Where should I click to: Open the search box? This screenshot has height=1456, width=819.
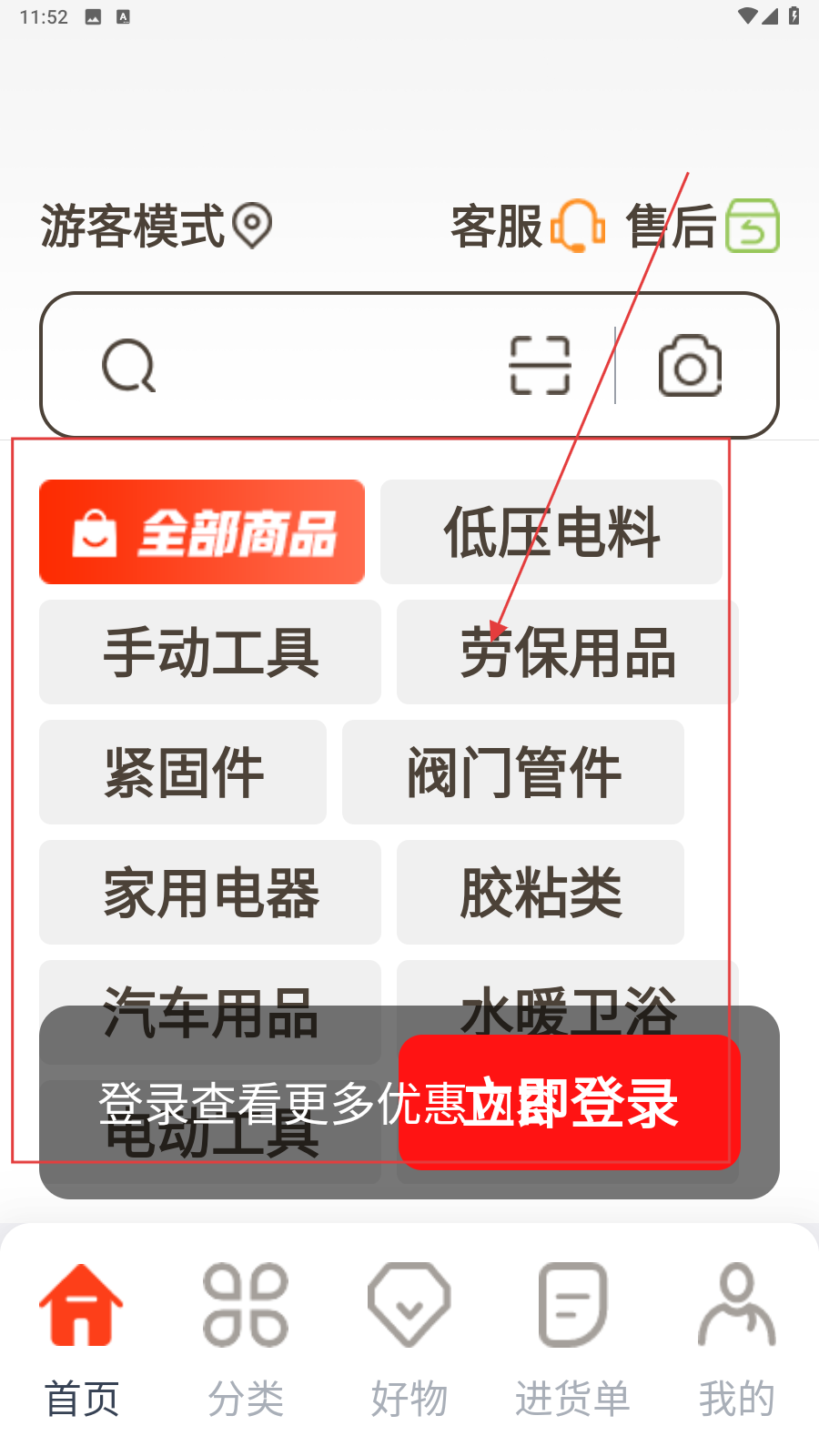click(300, 366)
